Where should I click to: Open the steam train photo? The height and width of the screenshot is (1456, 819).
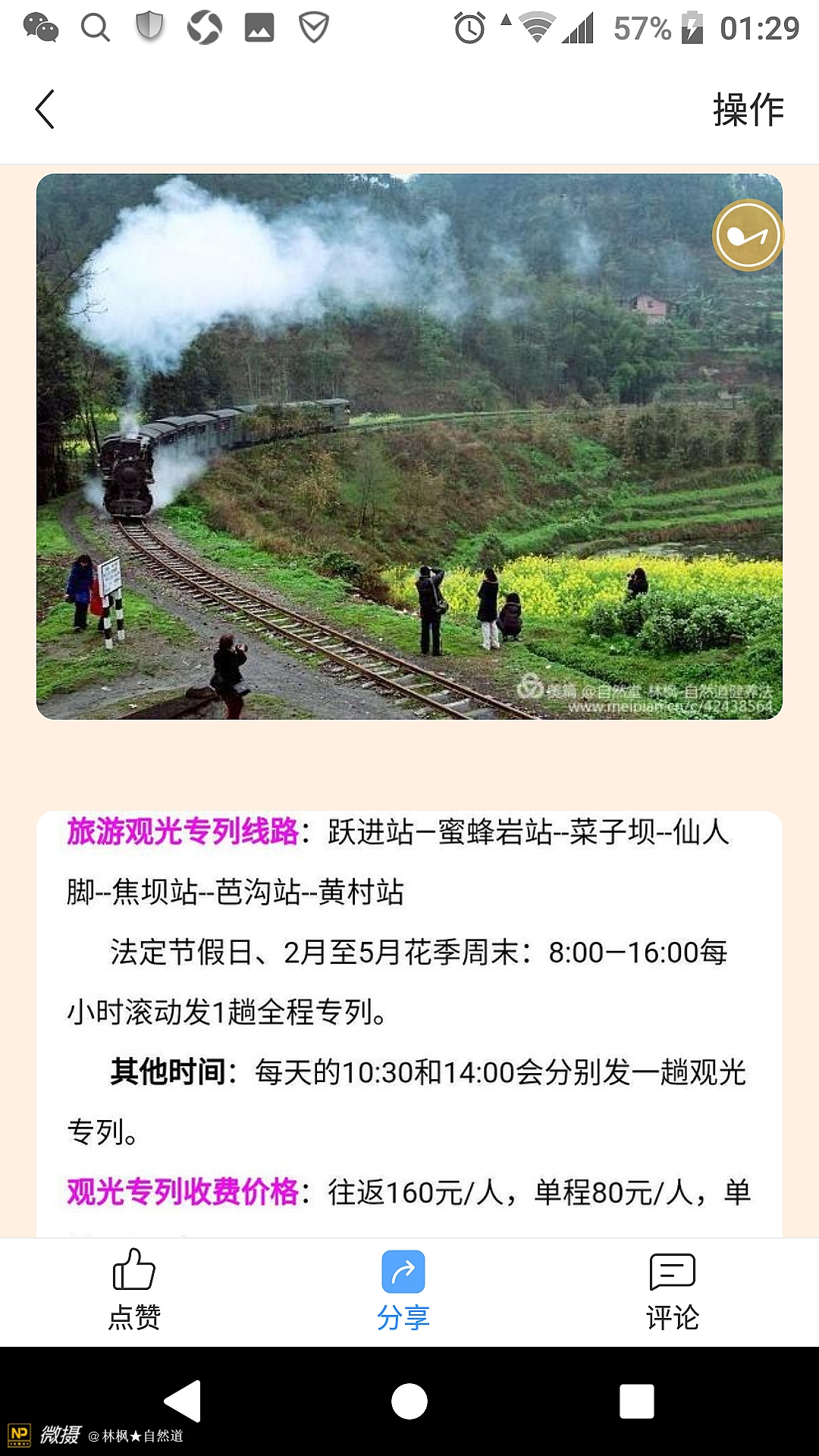tap(409, 446)
